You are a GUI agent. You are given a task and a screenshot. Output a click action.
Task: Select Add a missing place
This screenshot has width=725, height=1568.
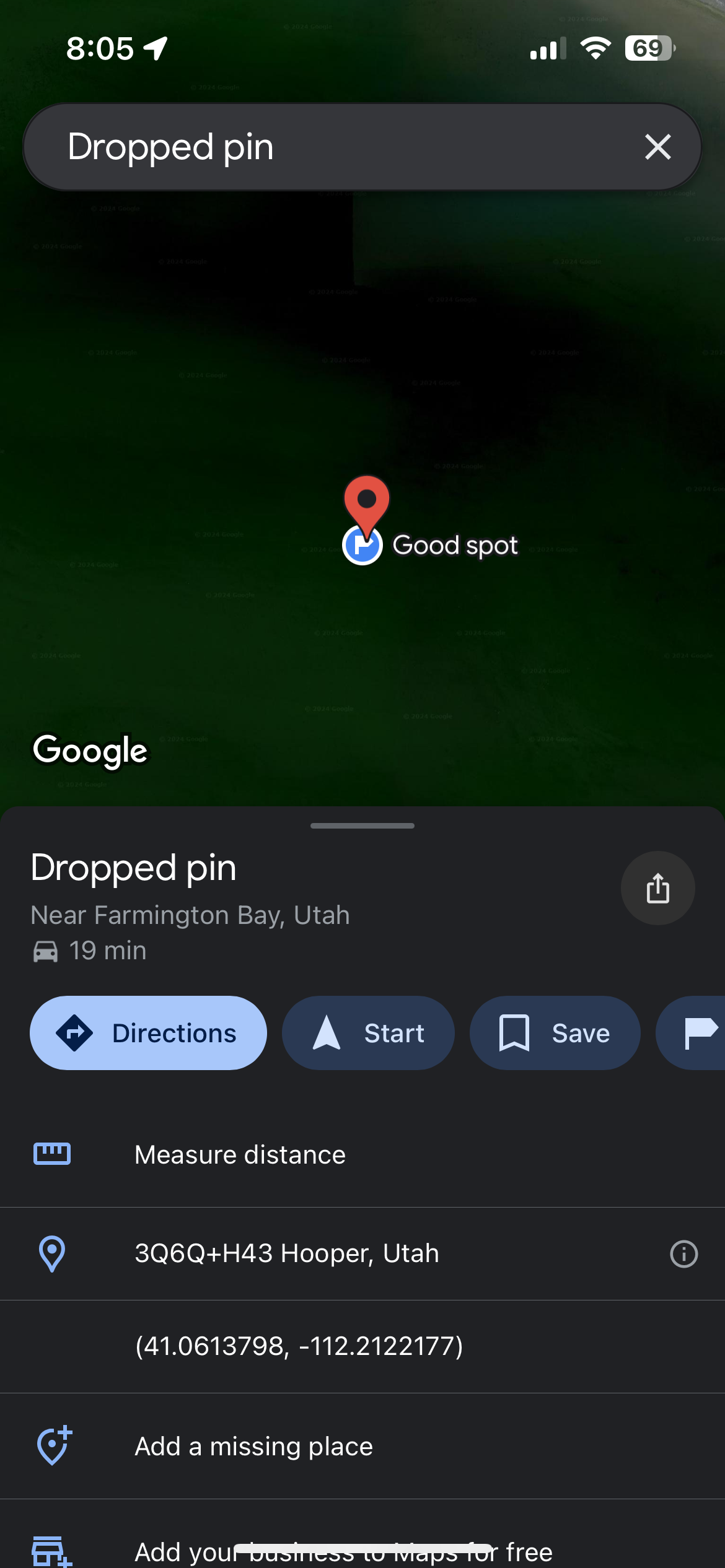pos(254,1447)
